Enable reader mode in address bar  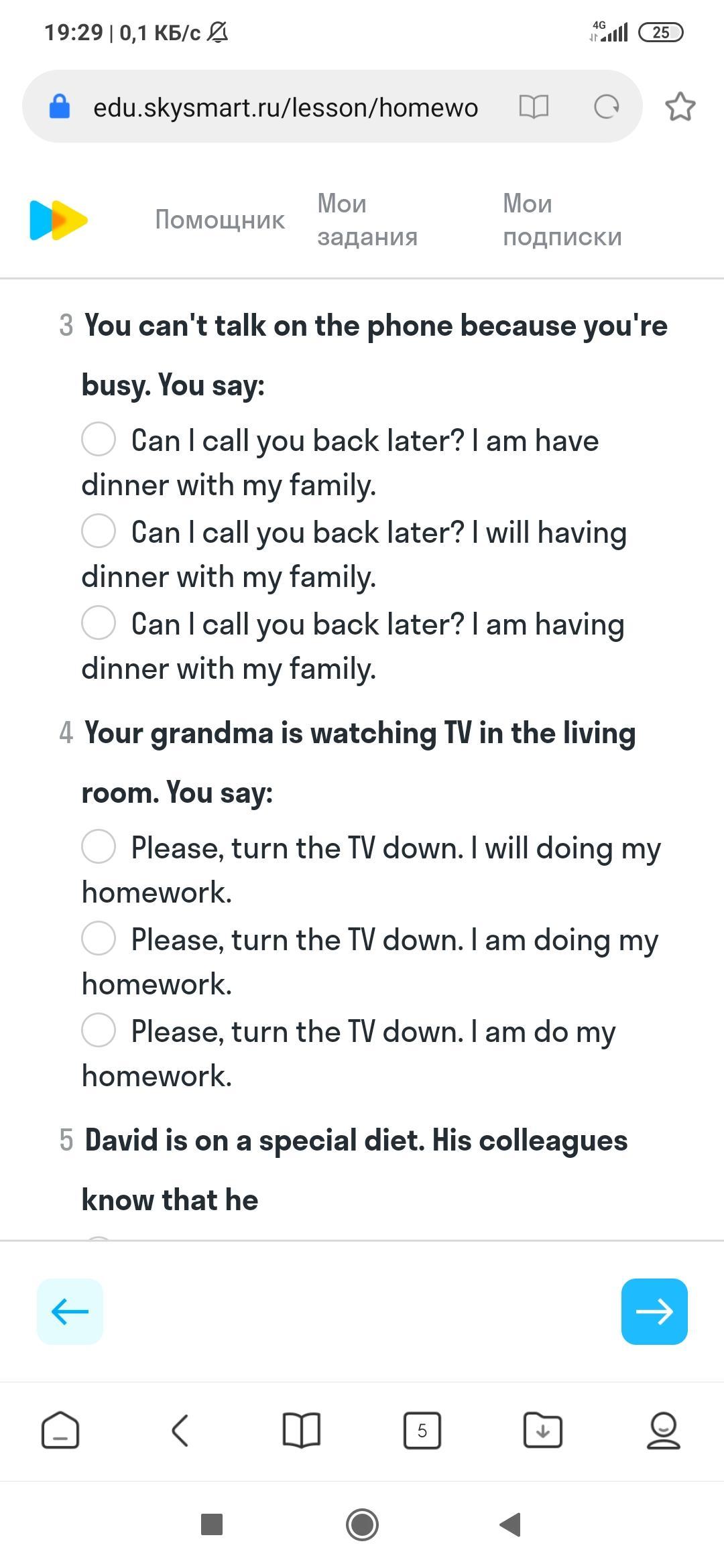534,107
